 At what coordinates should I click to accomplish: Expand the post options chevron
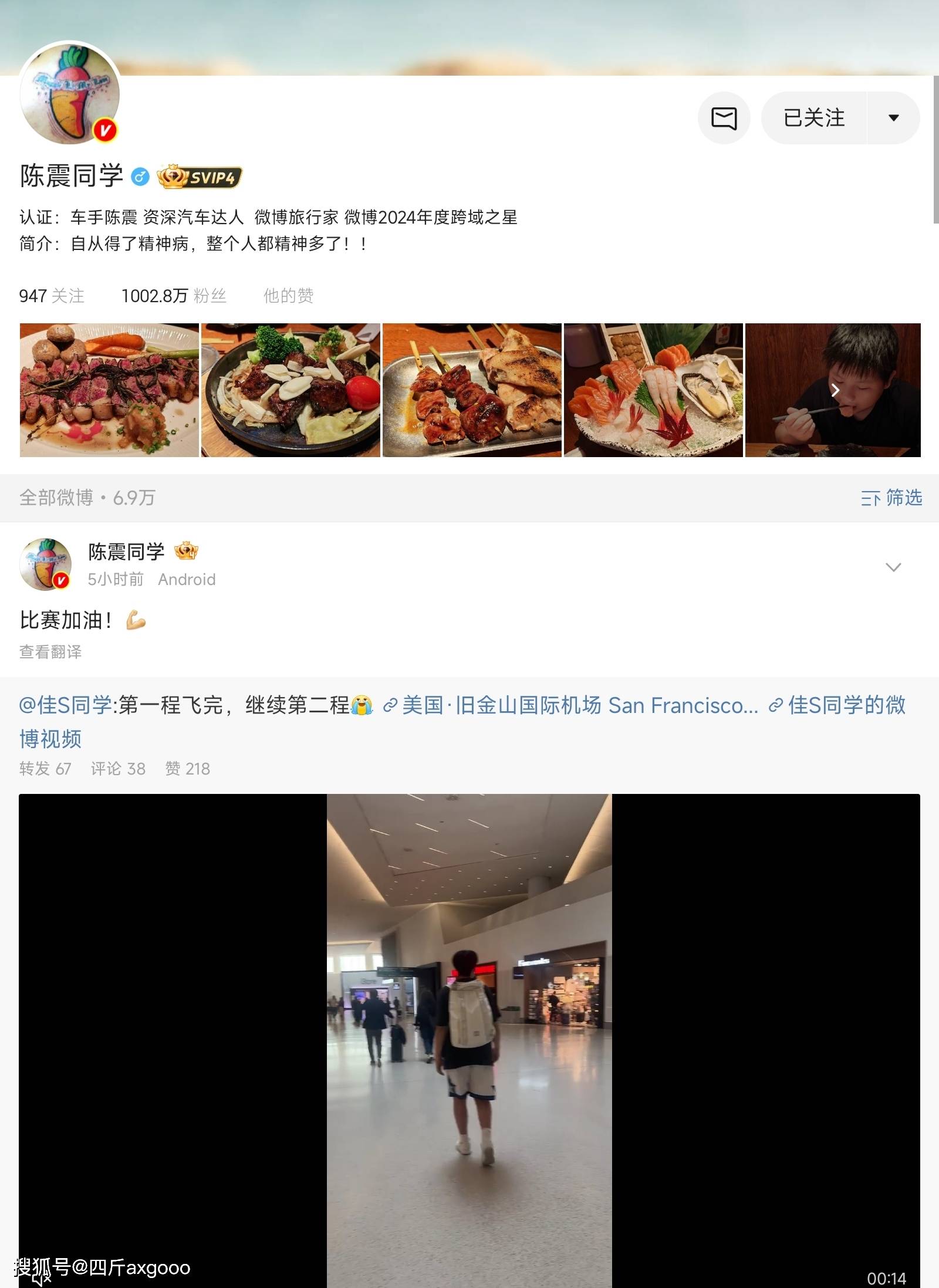click(893, 567)
